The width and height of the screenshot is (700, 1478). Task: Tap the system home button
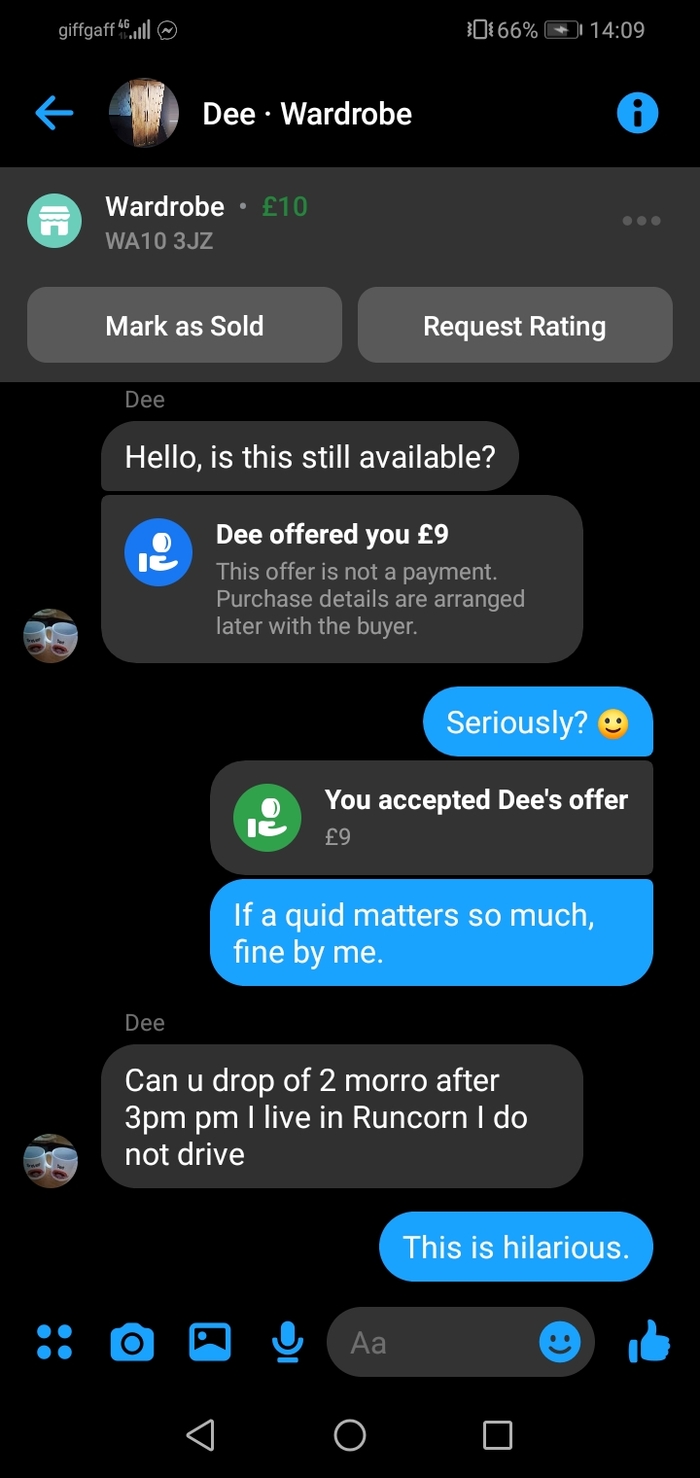pyautogui.click(x=350, y=1435)
